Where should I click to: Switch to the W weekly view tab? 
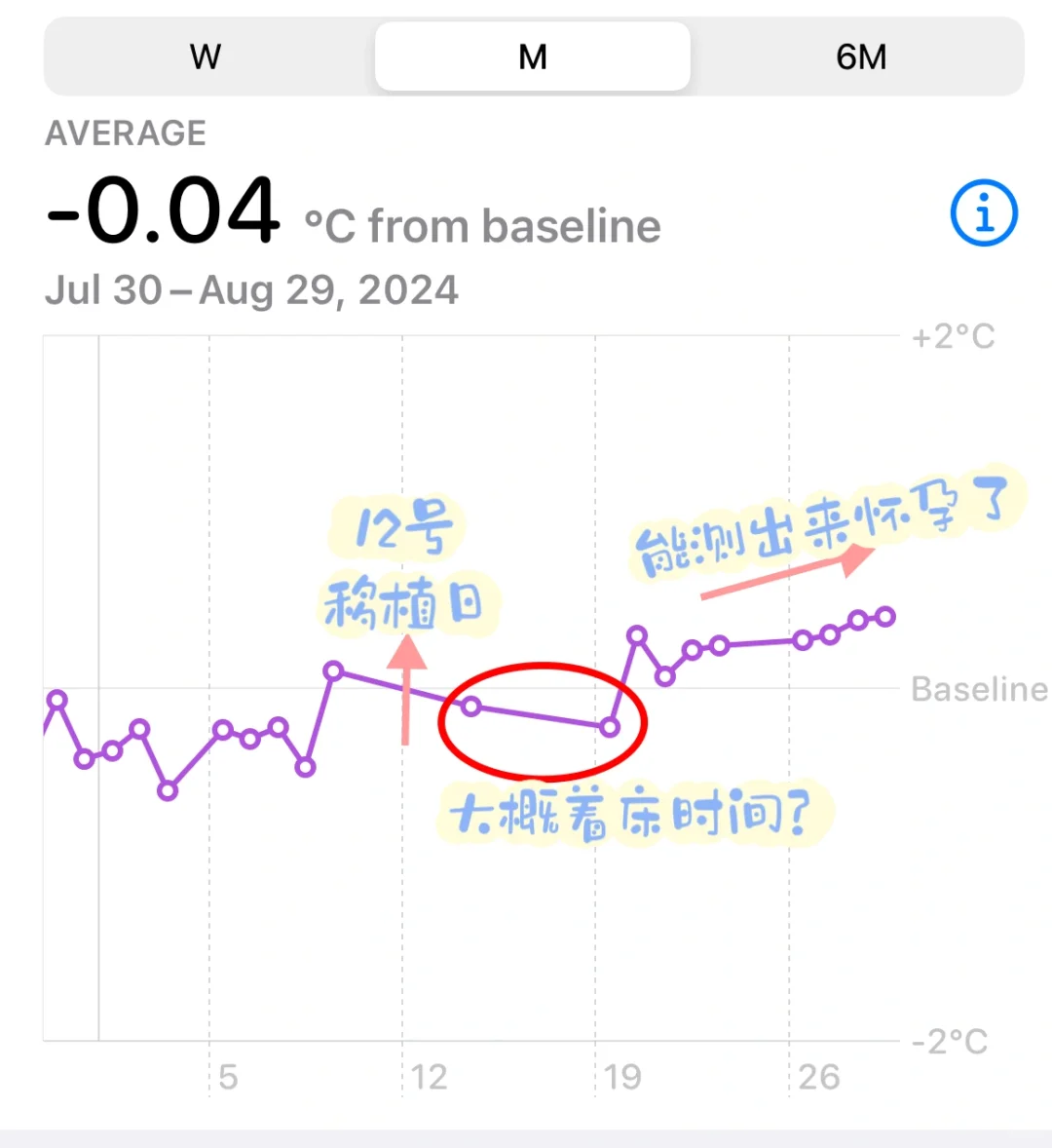point(205,57)
